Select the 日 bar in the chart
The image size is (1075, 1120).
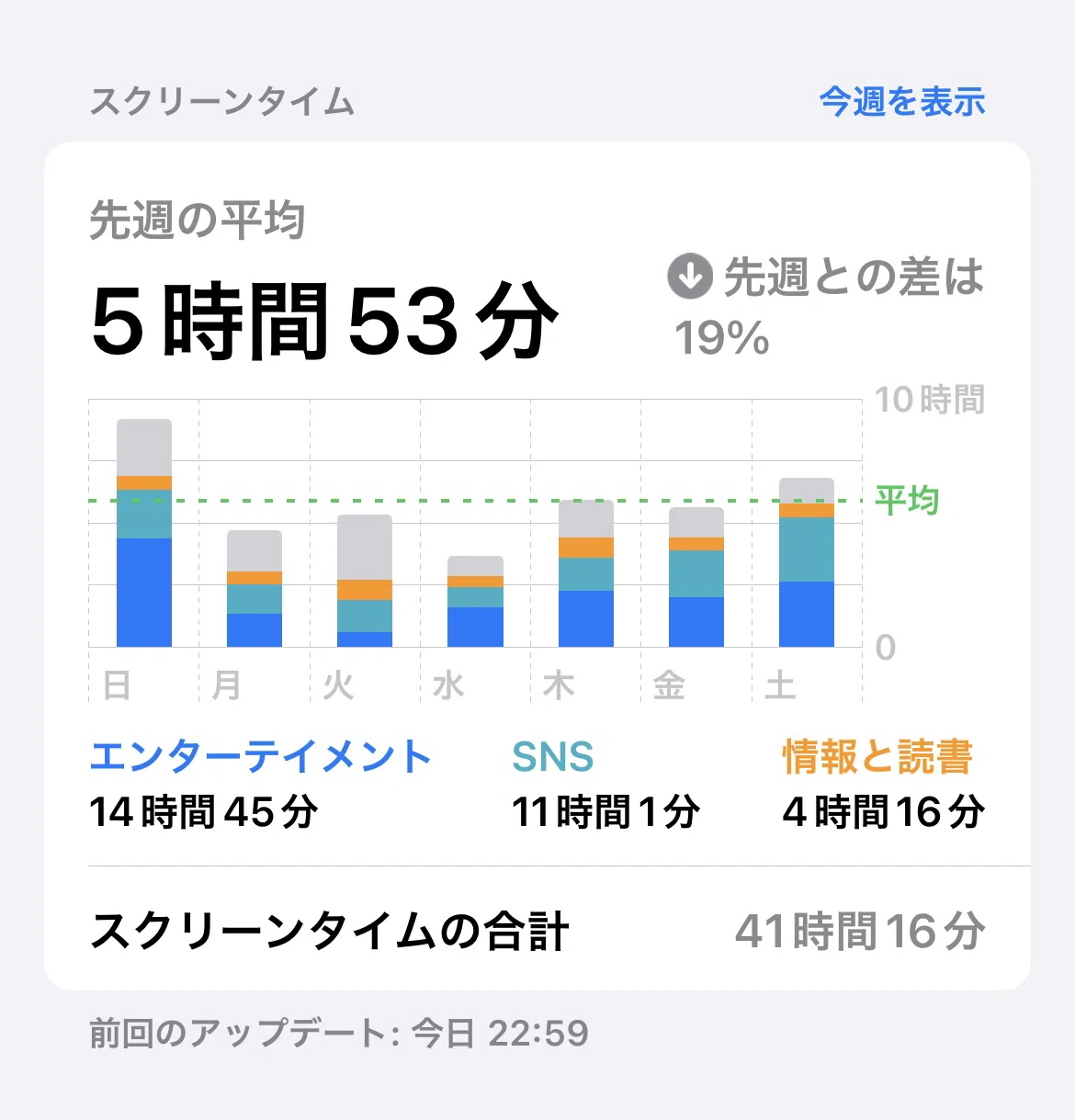tap(144, 533)
